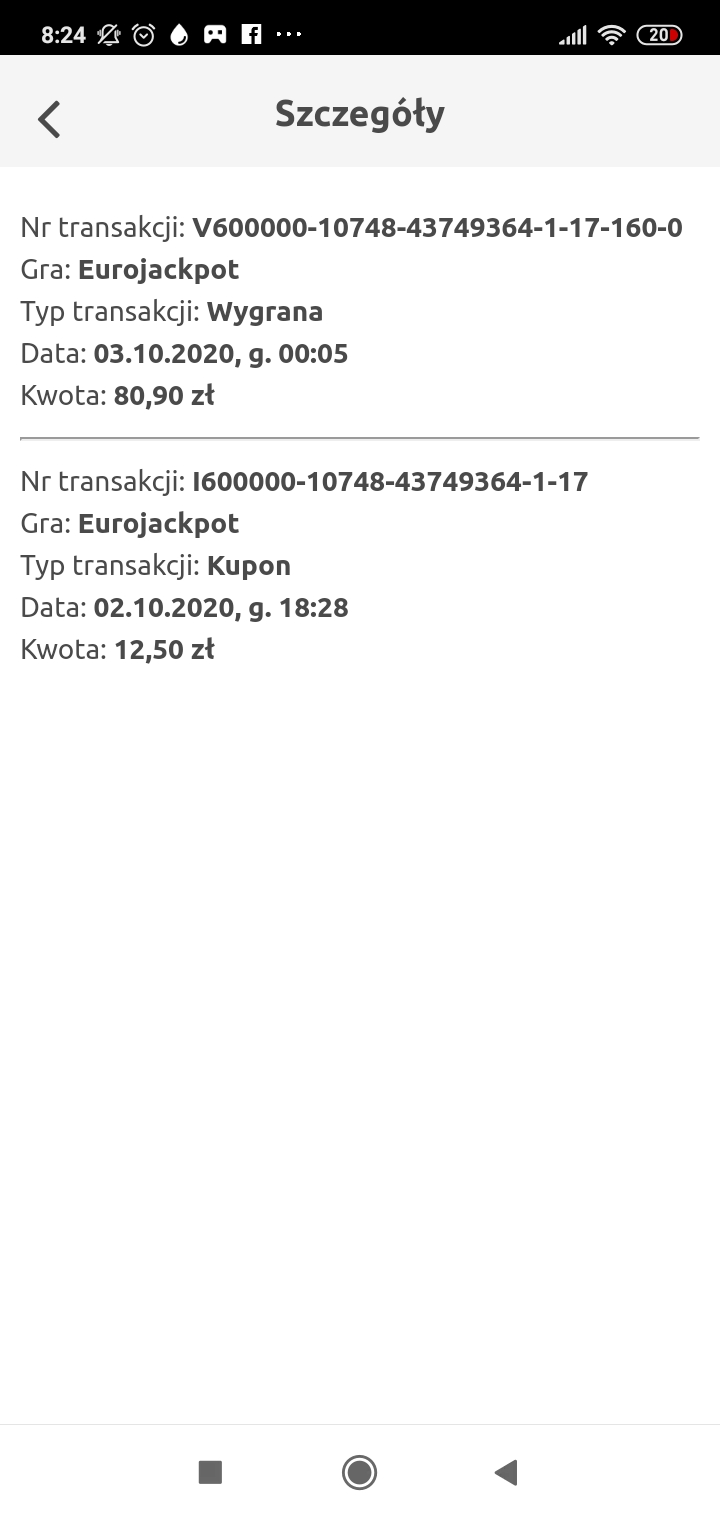Open recent apps with the square button
720x1520 pixels.
210,1472
